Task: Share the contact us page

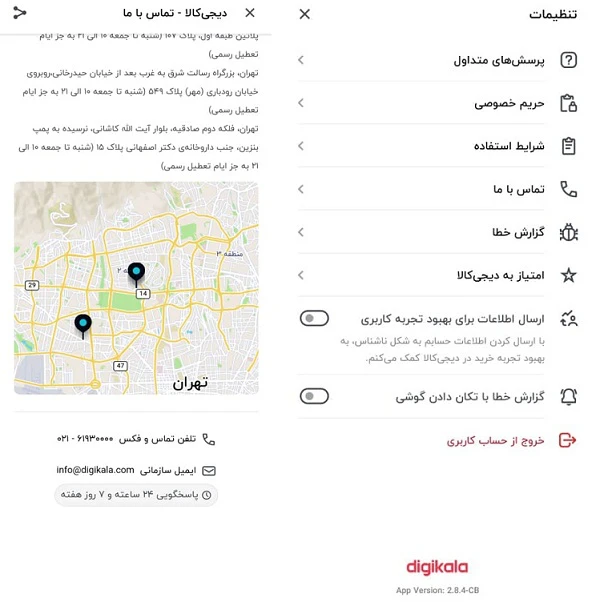Action: (x=20, y=13)
